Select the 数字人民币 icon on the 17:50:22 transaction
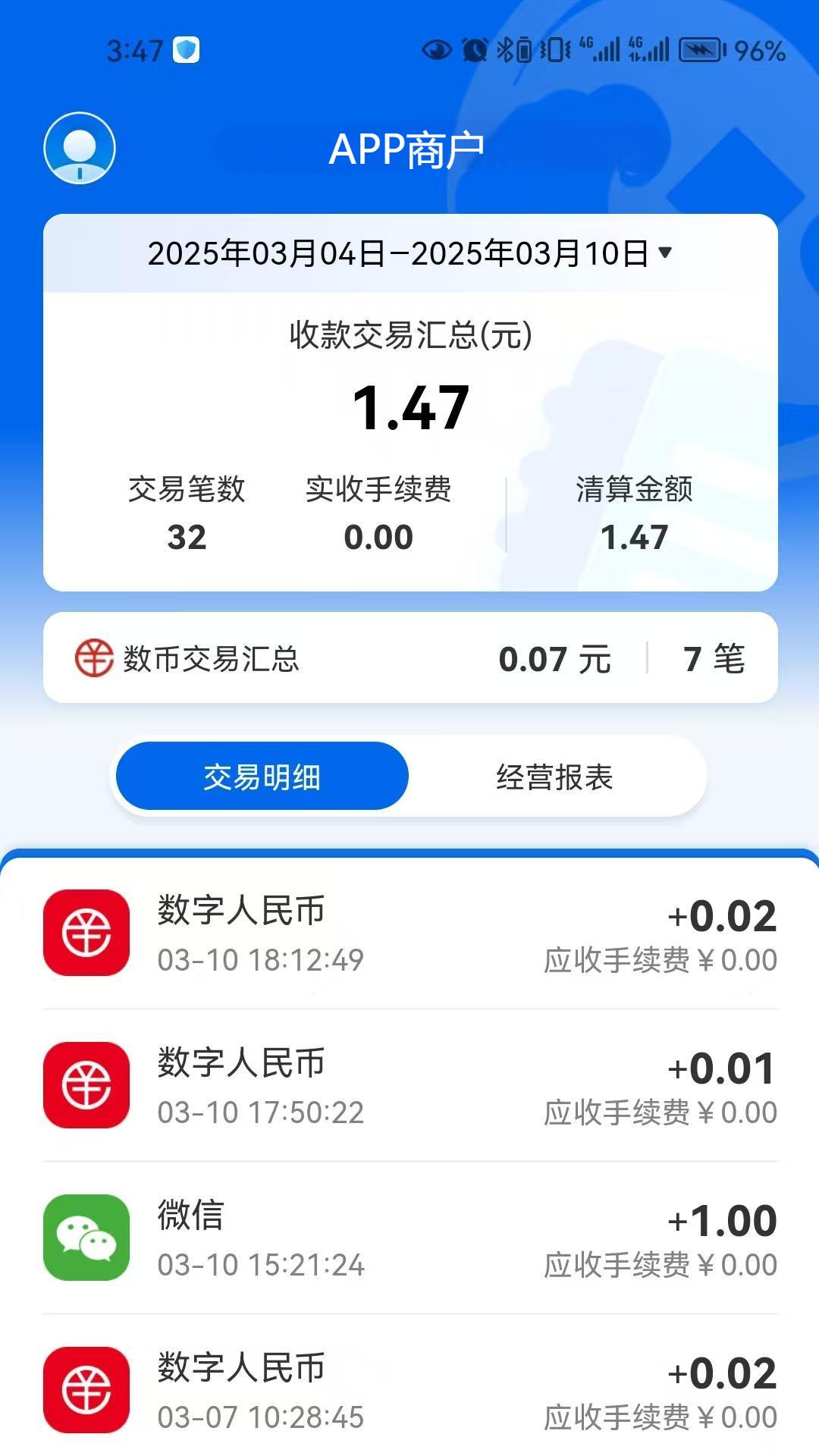This screenshot has height=1456, width=819. coord(85,1084)
